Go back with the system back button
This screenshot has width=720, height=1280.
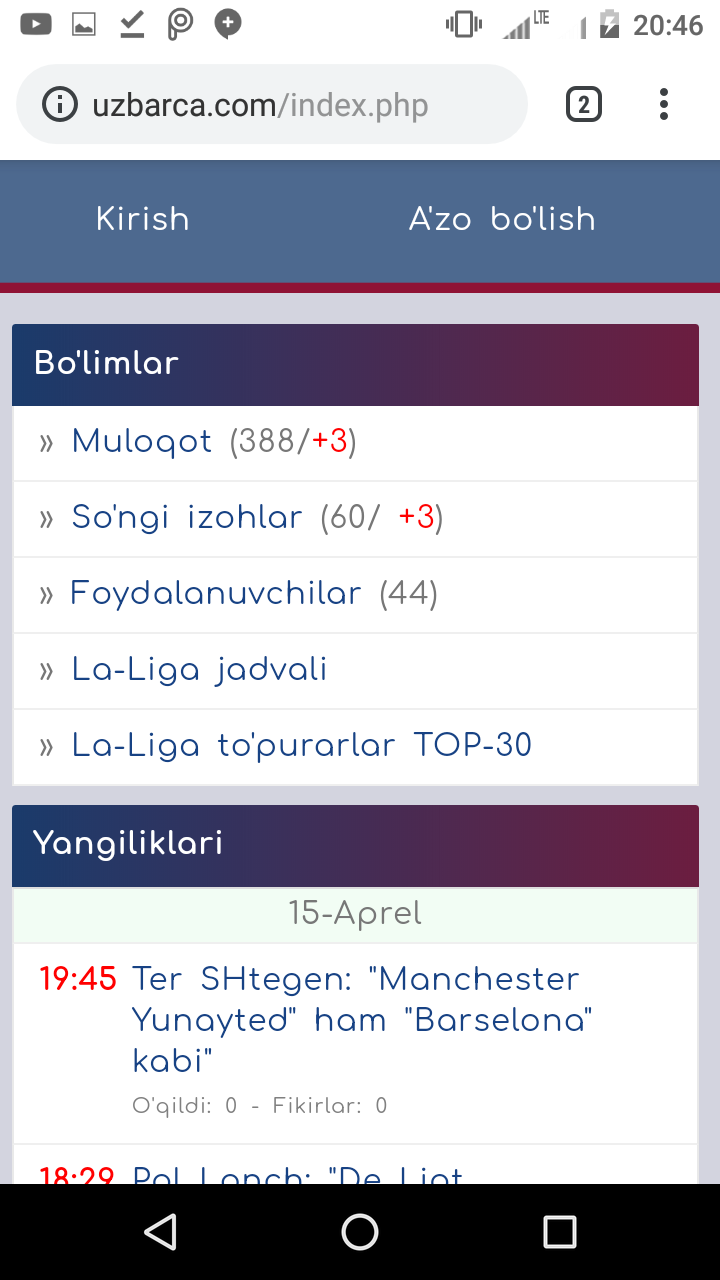click(161, 1232)
